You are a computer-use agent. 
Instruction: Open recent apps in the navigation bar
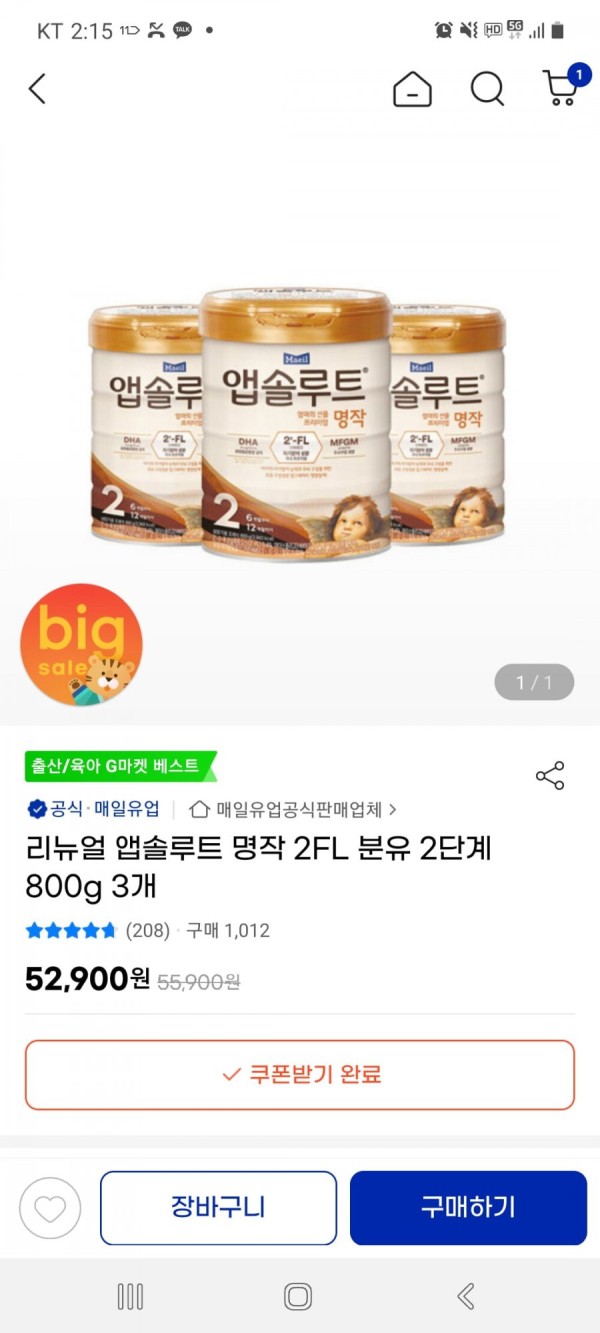[130, 1297]
